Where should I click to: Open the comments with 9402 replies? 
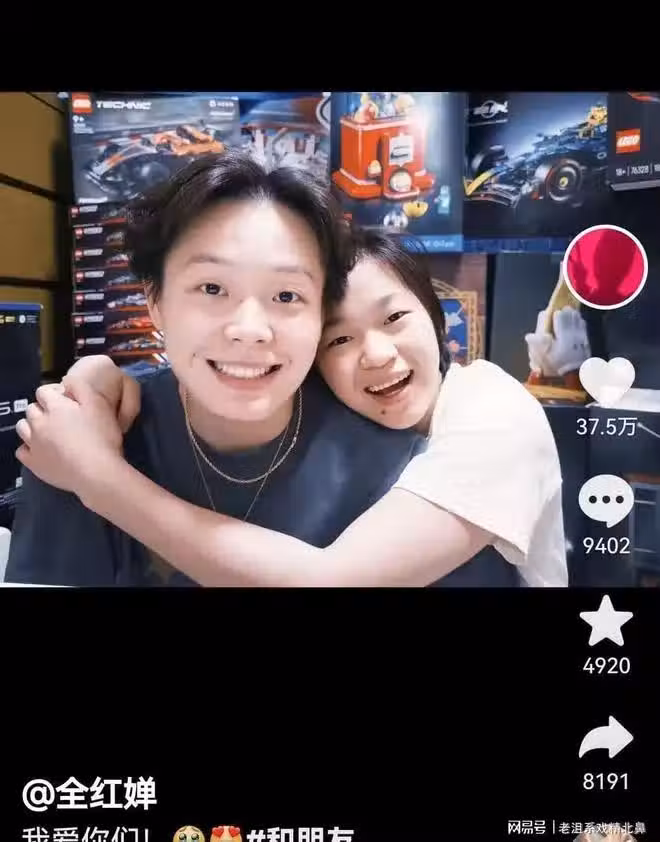tap(606, 500)
